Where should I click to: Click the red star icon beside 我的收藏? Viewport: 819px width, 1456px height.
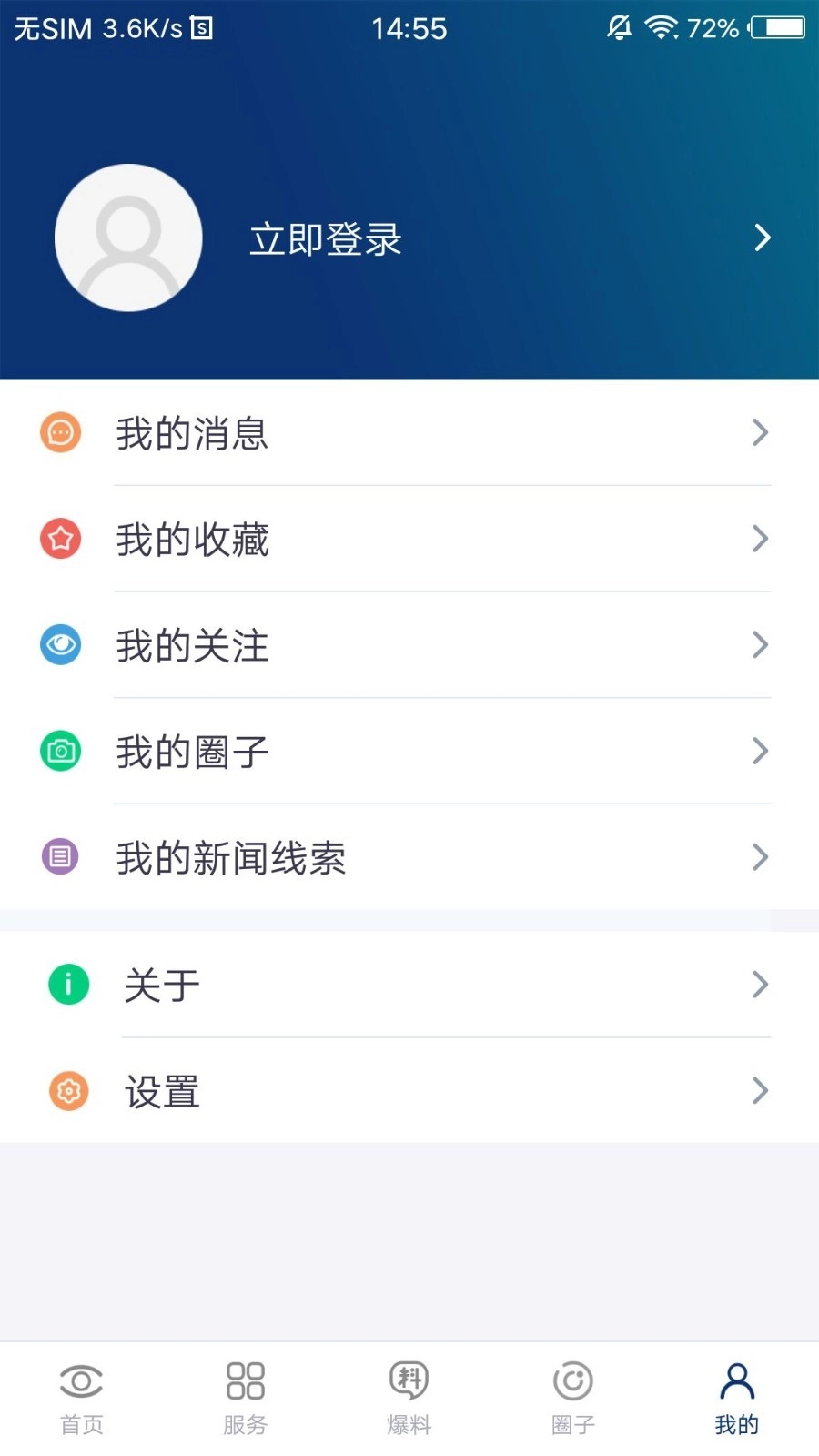[x=60, y=540]
